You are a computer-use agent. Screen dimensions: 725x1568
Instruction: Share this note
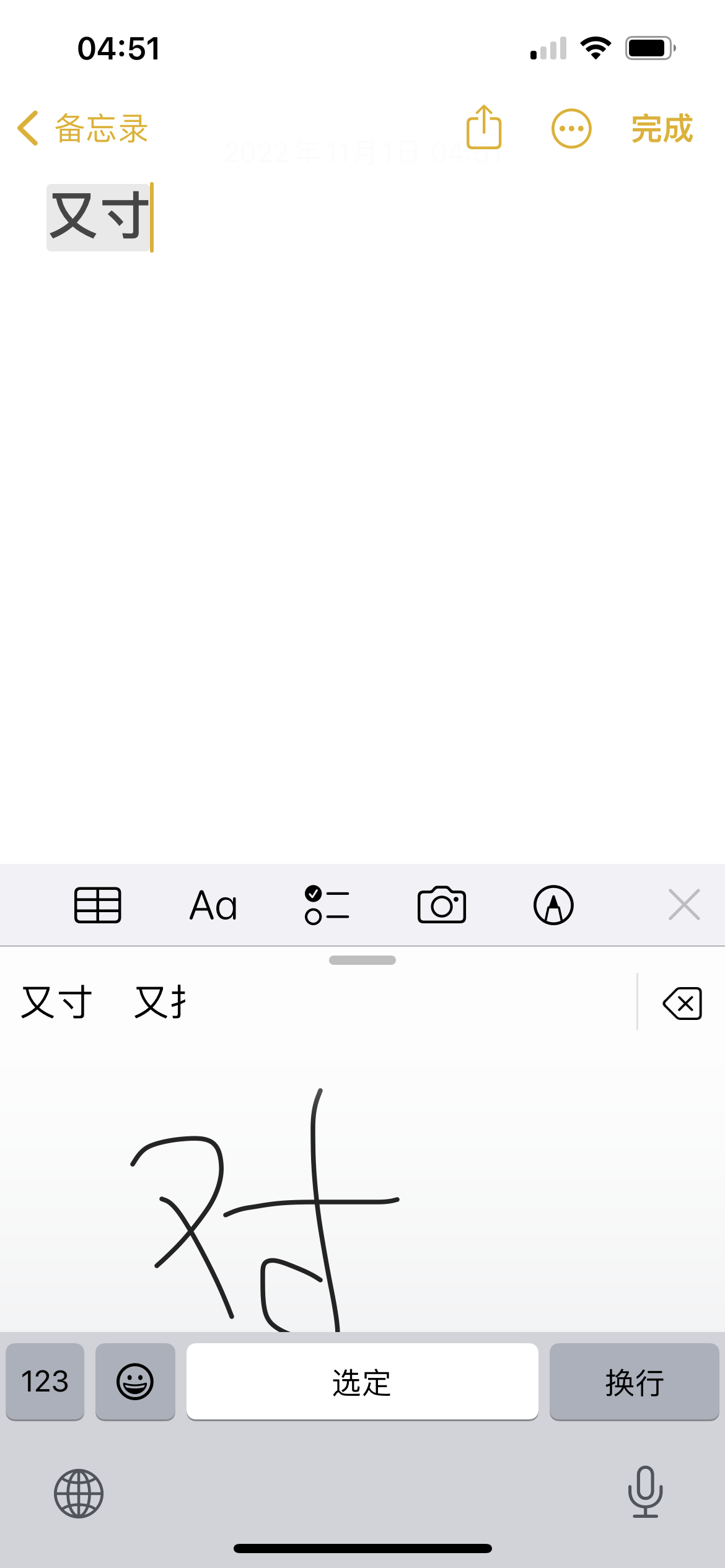pyautogui.click(x=484, y=128)
